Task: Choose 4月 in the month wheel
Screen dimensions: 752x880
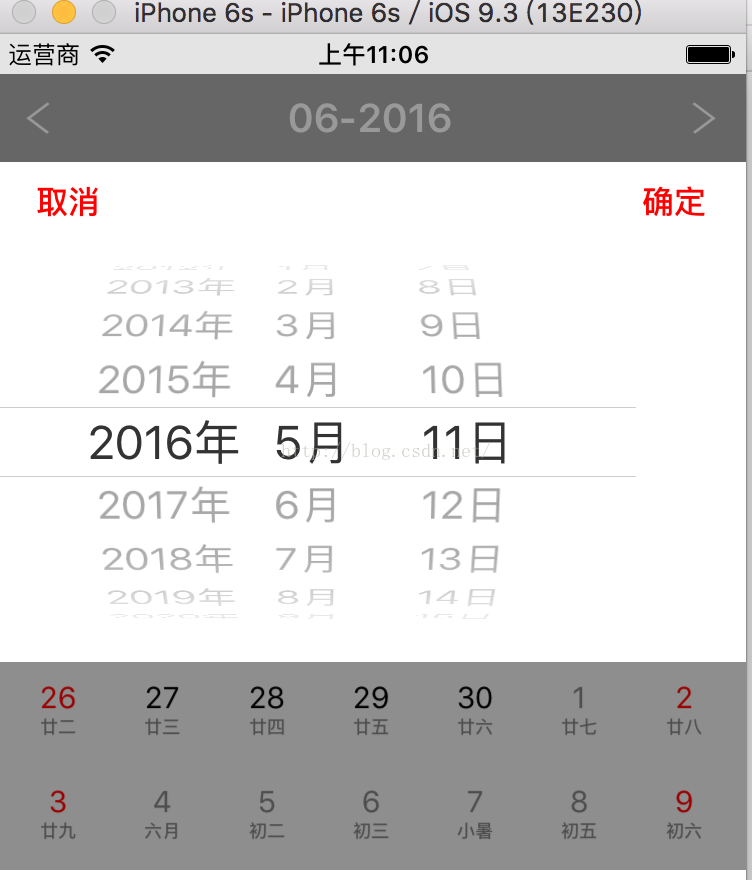Action: point(306,379)
